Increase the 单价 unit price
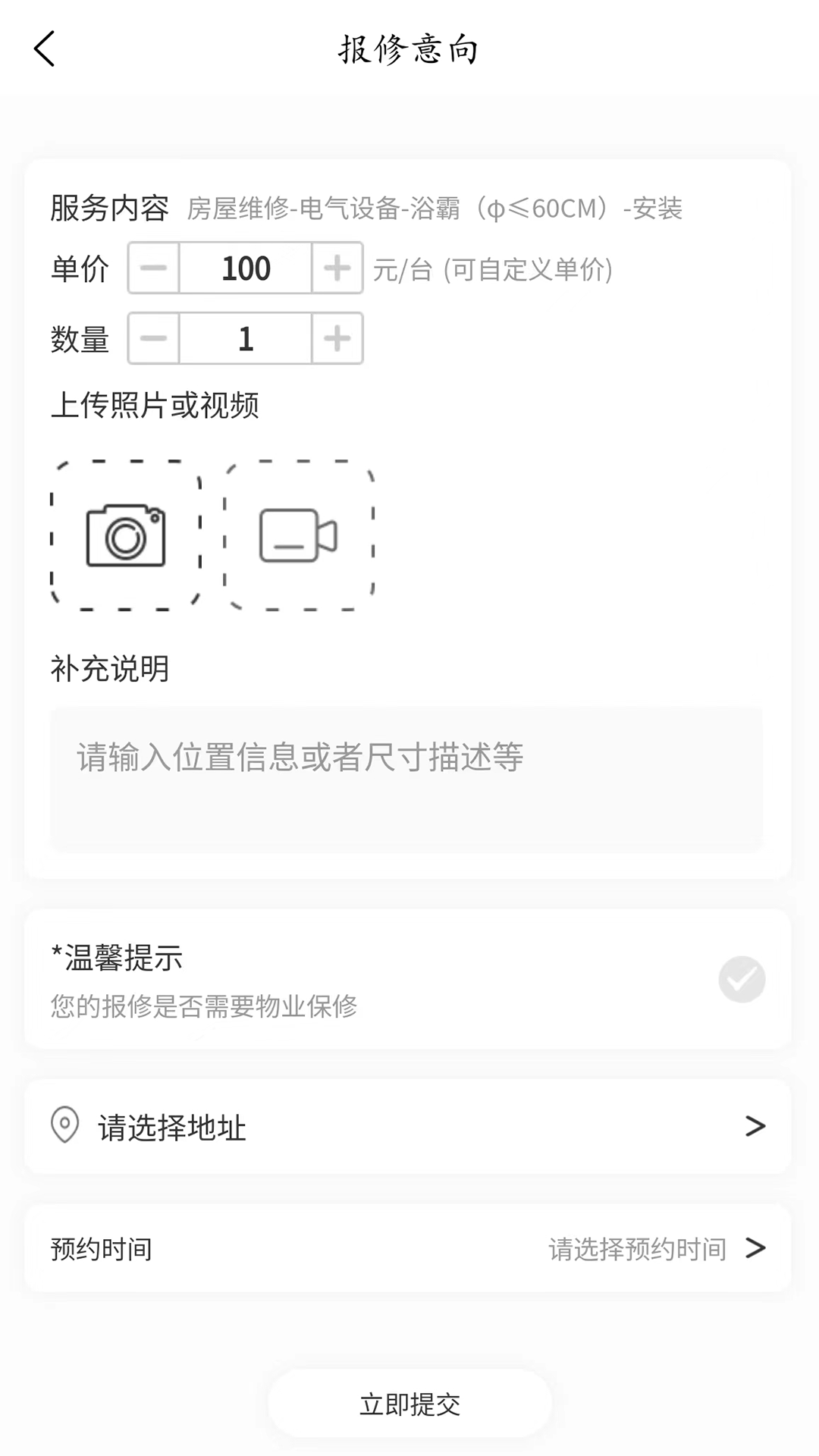Viewport: 819px width, 1456px height. click(337, 268)
